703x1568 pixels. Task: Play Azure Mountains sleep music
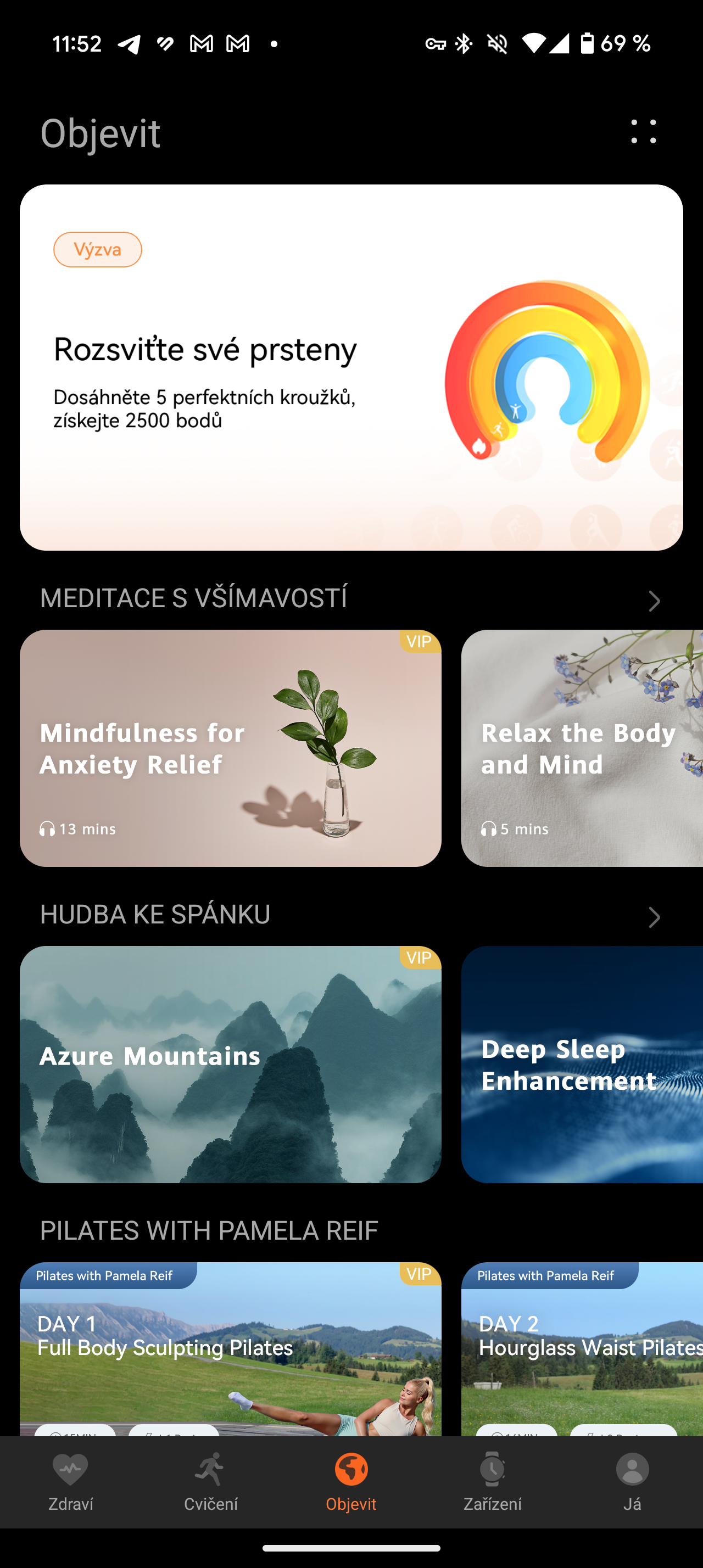tap(230, 1063)
